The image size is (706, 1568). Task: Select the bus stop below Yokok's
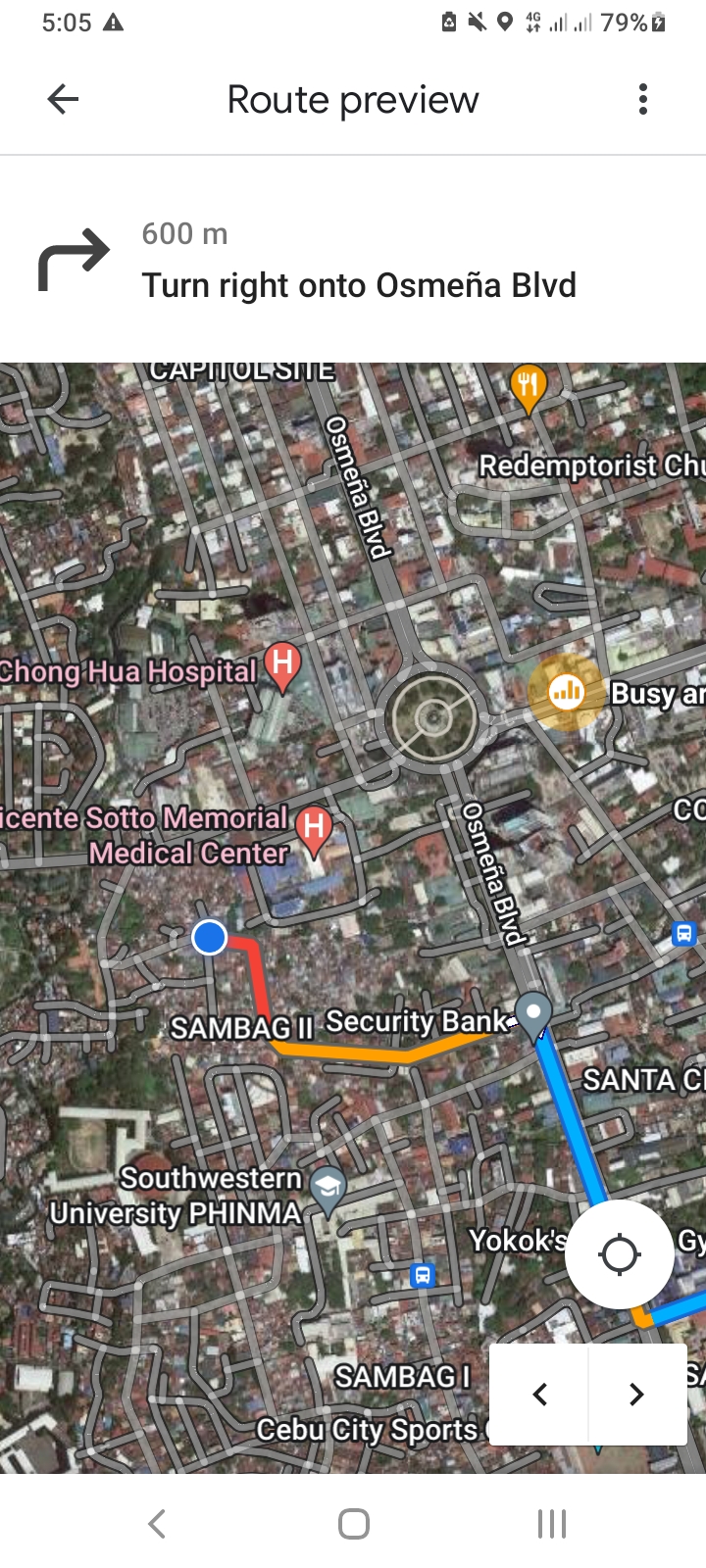(423, 1275)
